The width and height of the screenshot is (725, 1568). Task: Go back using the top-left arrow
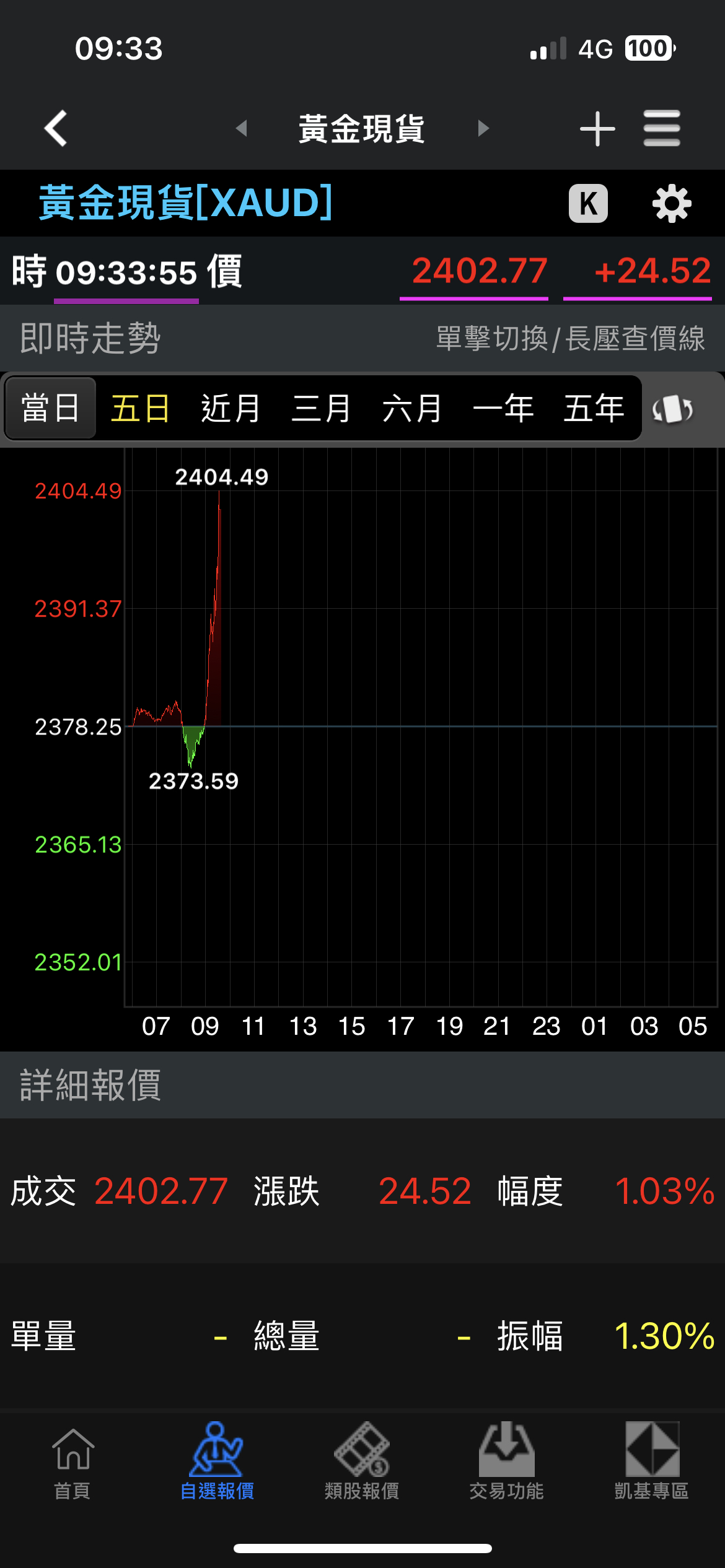[56, 128]
